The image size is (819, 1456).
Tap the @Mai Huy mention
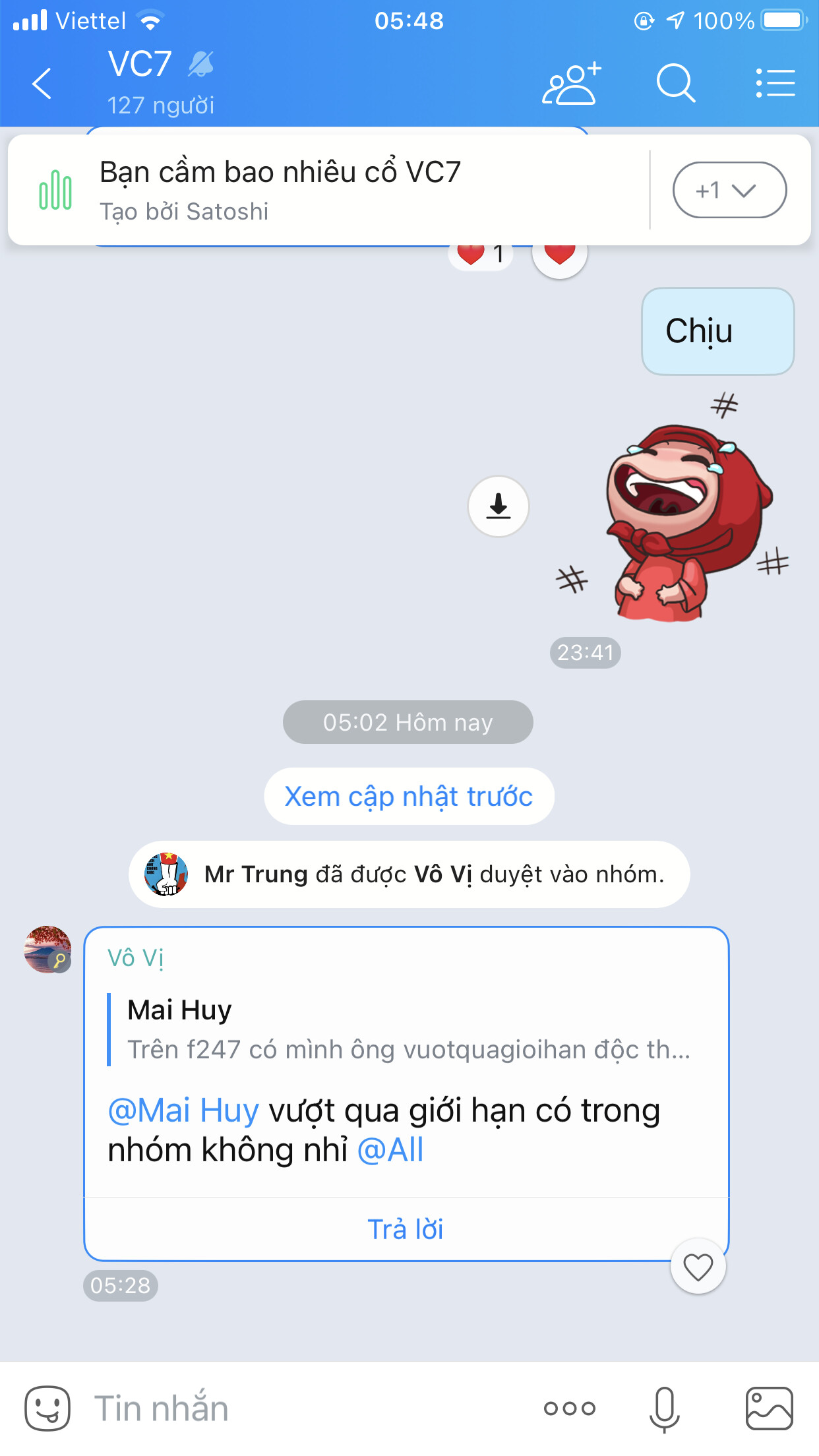click(183, 1110)
